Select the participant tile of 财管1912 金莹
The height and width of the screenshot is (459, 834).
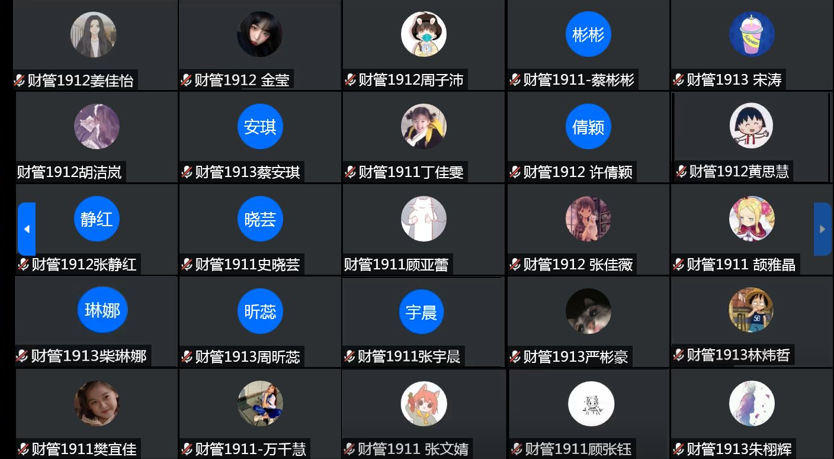[259, 44]
